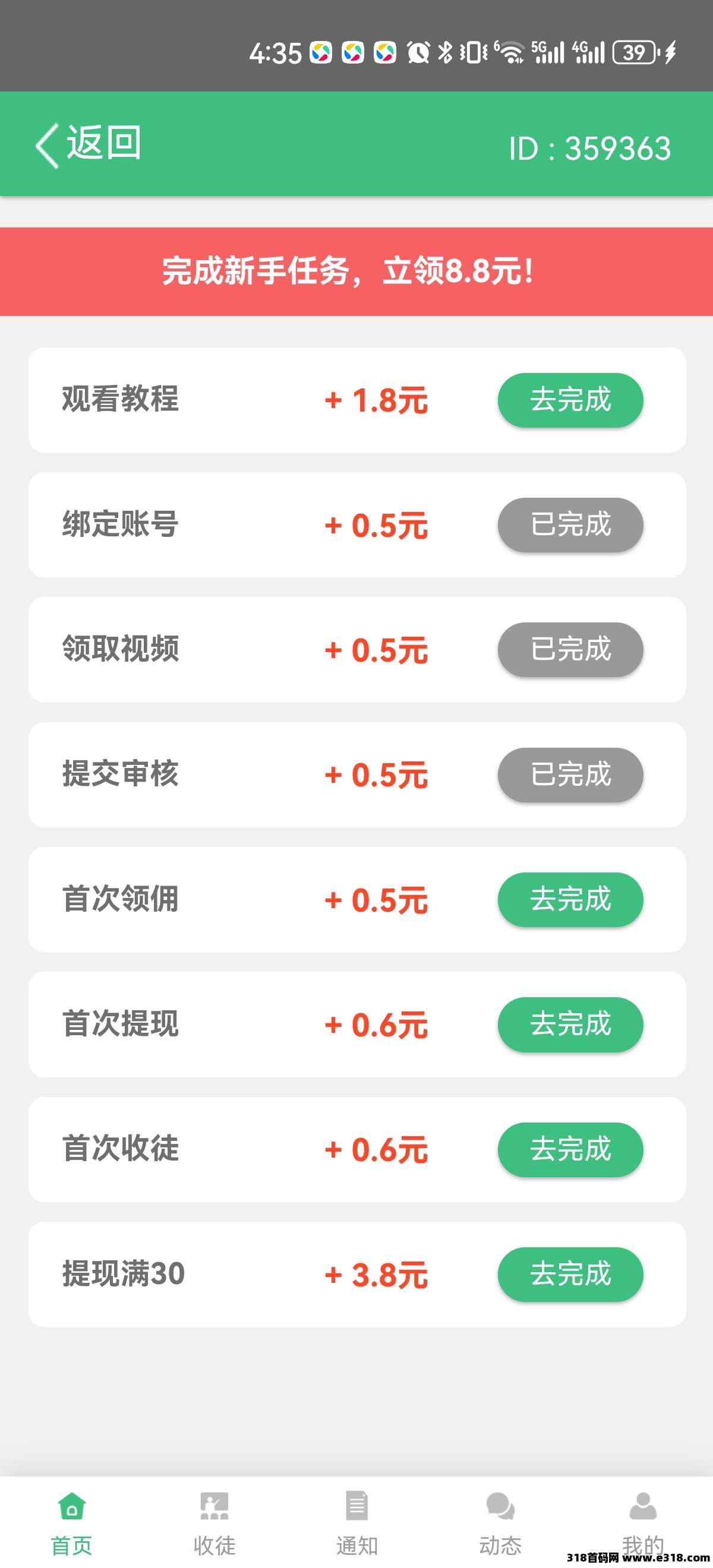The width and height of the screenshot is (713, 1568).
Task: Tap 去完成 for 首次提现 task
Action: [x=570, y=1025]
